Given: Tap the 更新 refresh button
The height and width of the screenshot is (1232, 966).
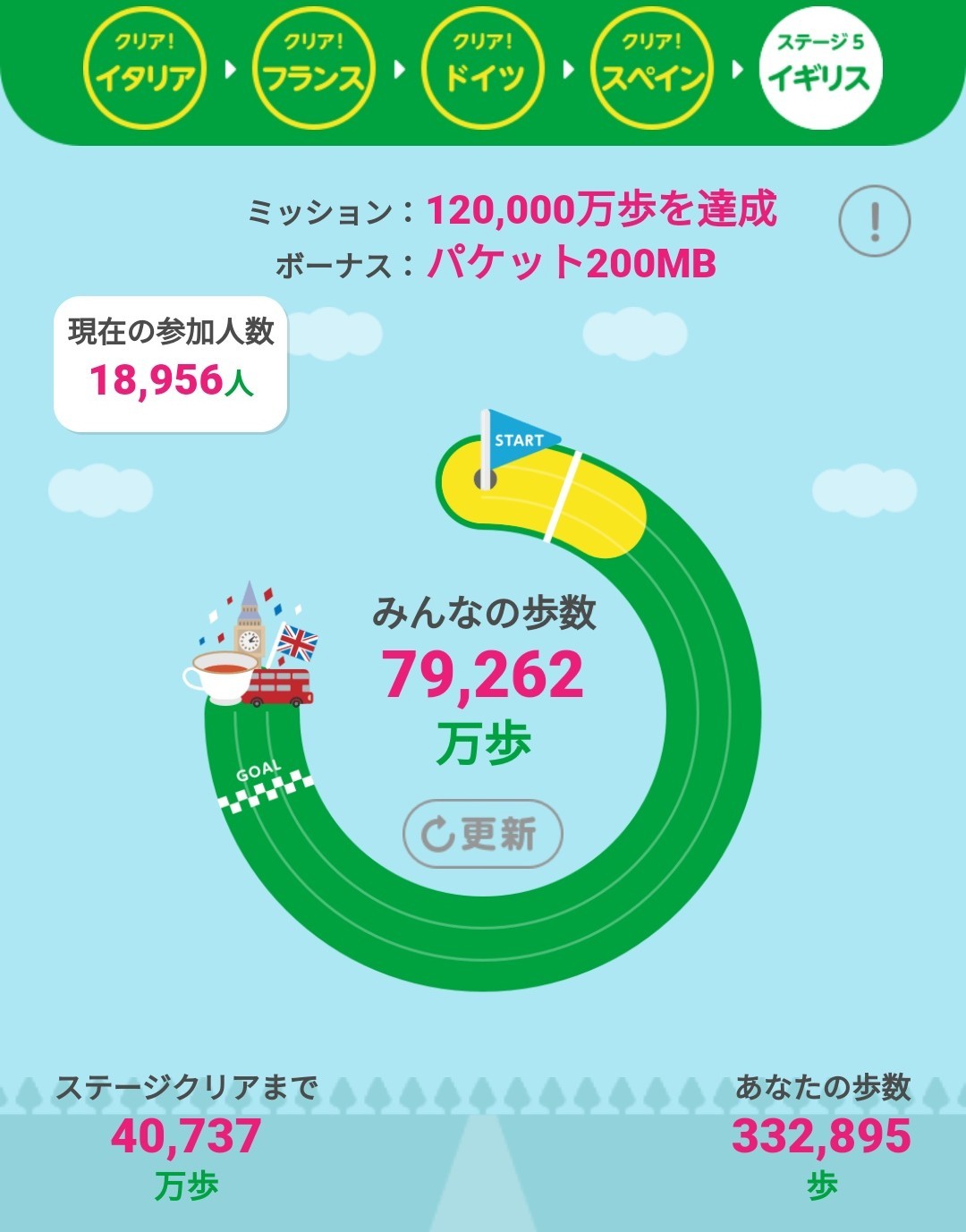Looking at the screenshot, I should click(483, 834).
